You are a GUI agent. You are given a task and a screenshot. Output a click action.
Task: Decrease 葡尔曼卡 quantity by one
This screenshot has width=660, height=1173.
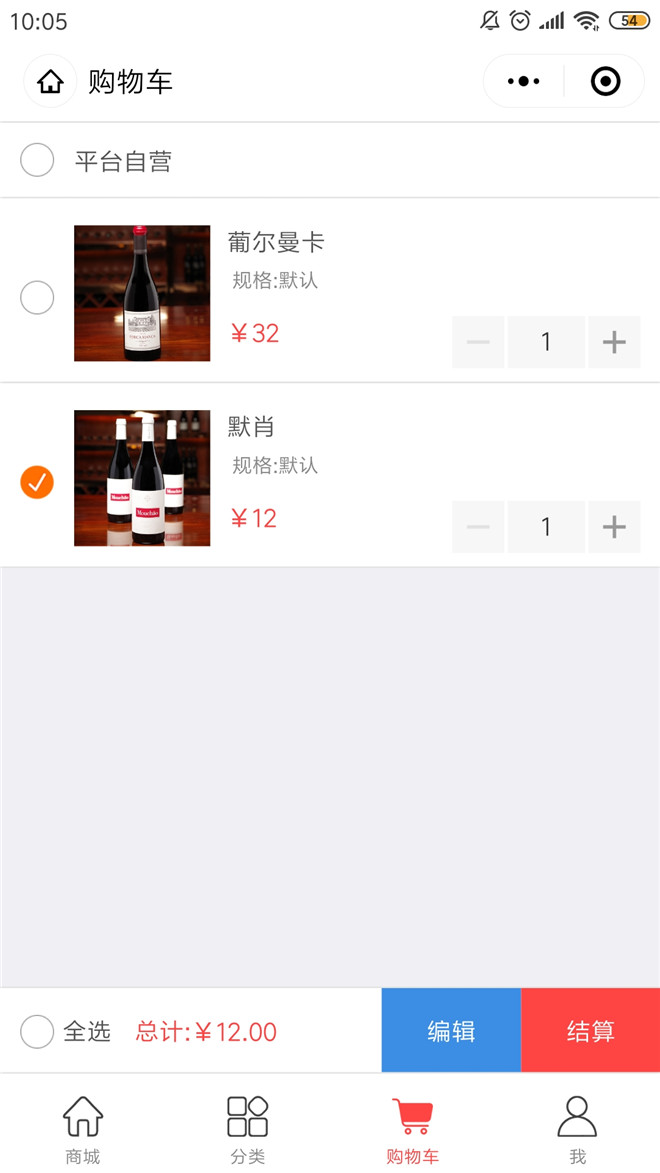(478, 342)
